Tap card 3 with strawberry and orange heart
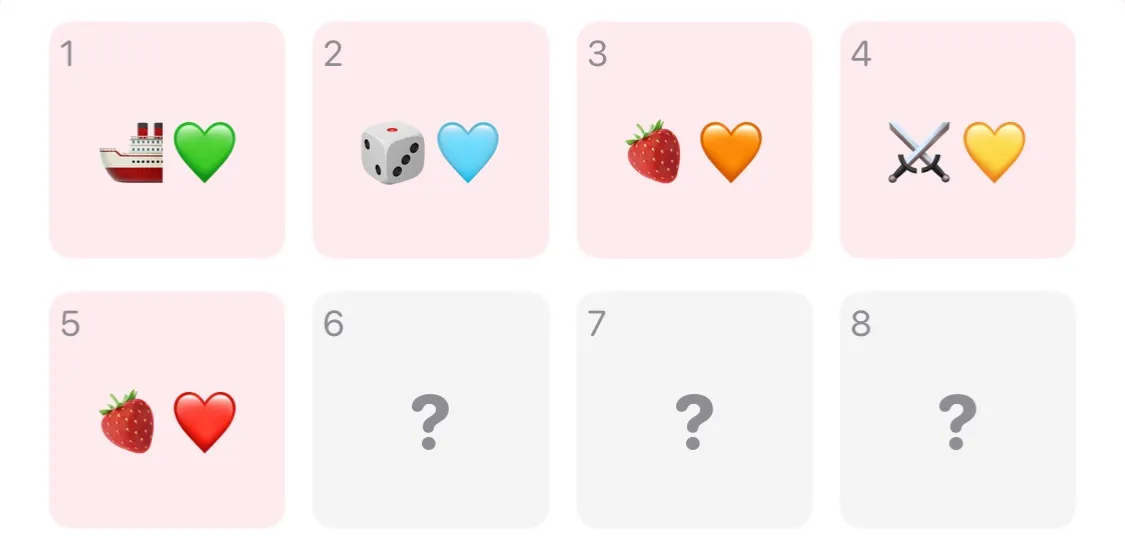Image resolution: width=1125 pixels, height=554 pixels. coord(694,140)
